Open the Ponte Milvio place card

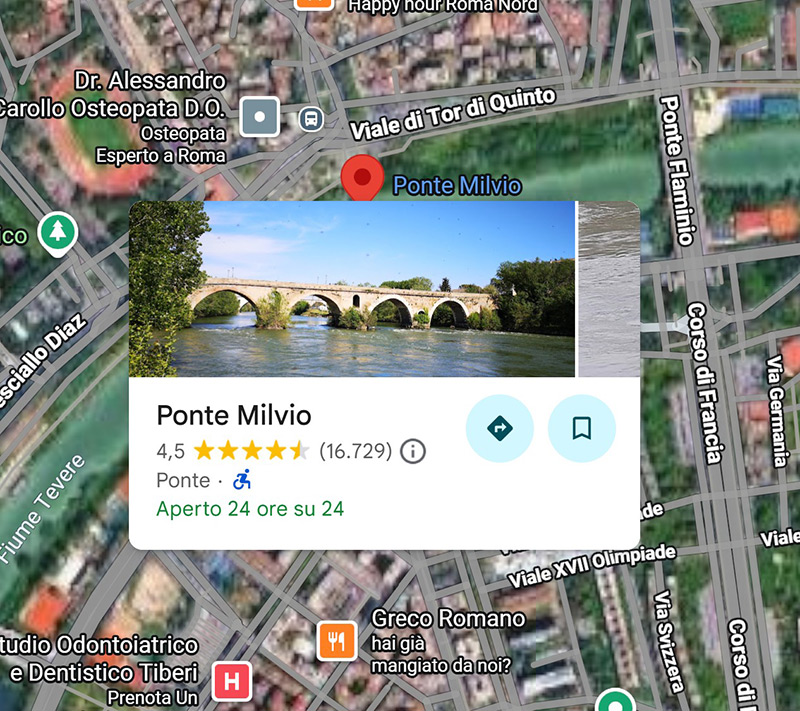coord(234,416)
